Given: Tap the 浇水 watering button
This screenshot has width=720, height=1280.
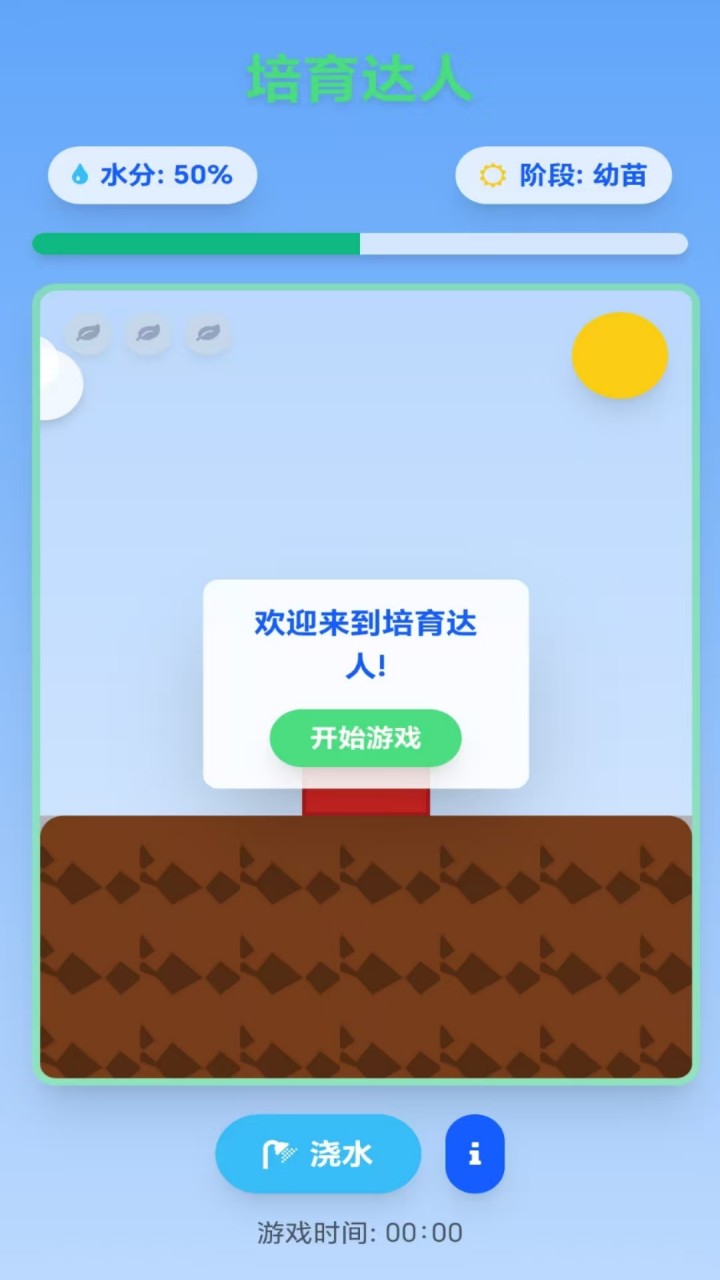Looking at the screenshot, I should click(x=318, y=1154).
